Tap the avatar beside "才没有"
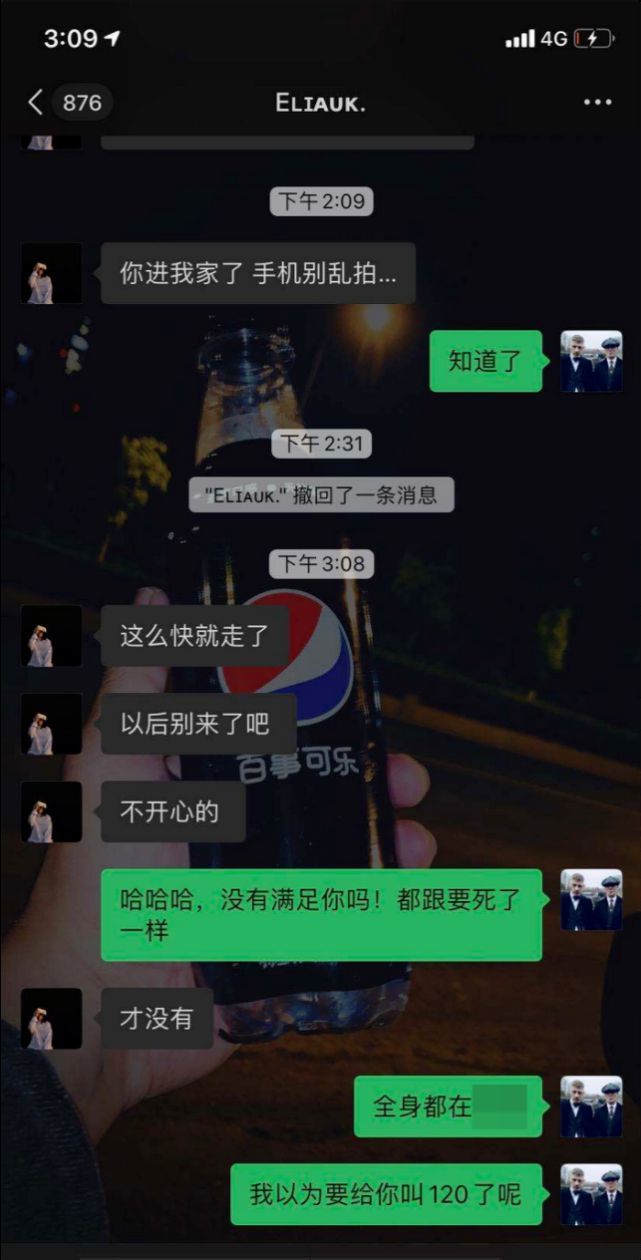Image resolution: width=641 pixels, height=1260 pixels. (52, 1019)
